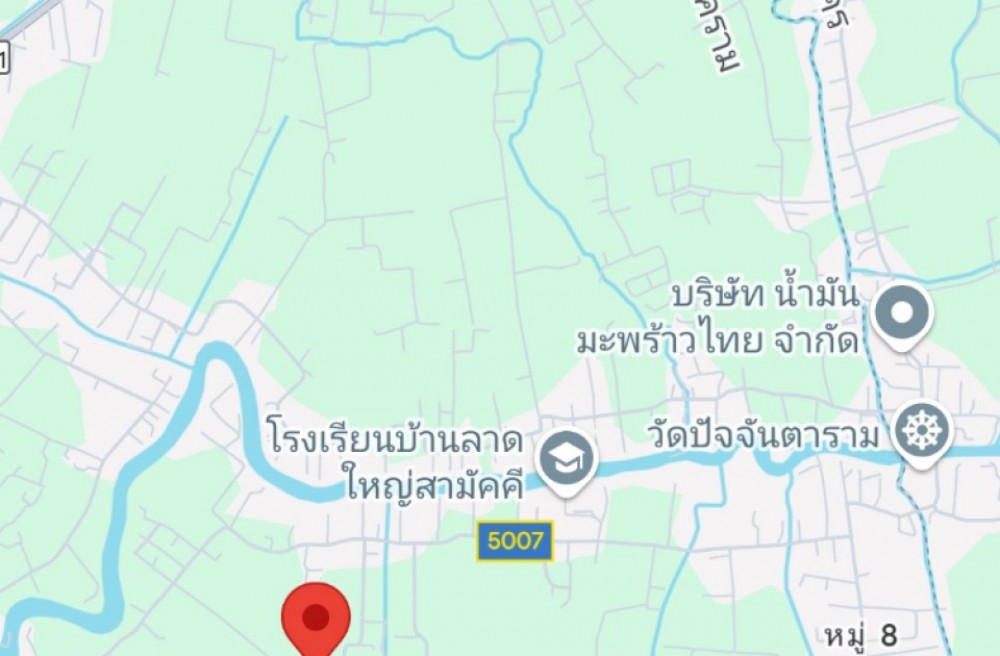
Task: Open the บริษัท น้ำมันมะพร้าวไทย จำกัด place marker
Action: coord(902,315)
